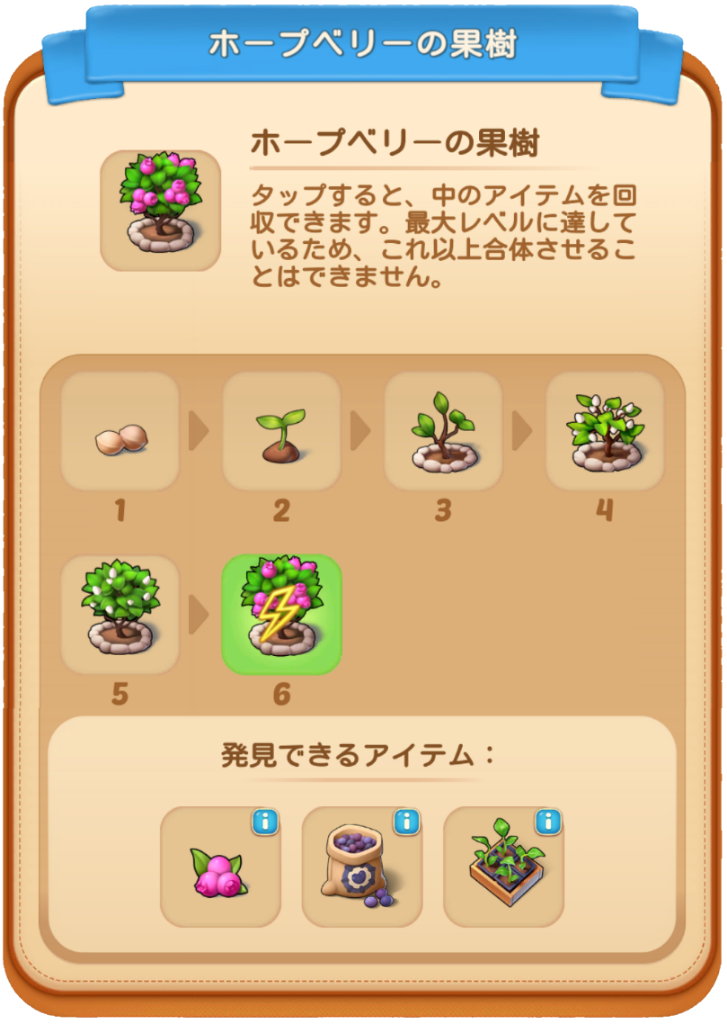
Task: Open info for the pink hope berry item
Action: [265, 823]
